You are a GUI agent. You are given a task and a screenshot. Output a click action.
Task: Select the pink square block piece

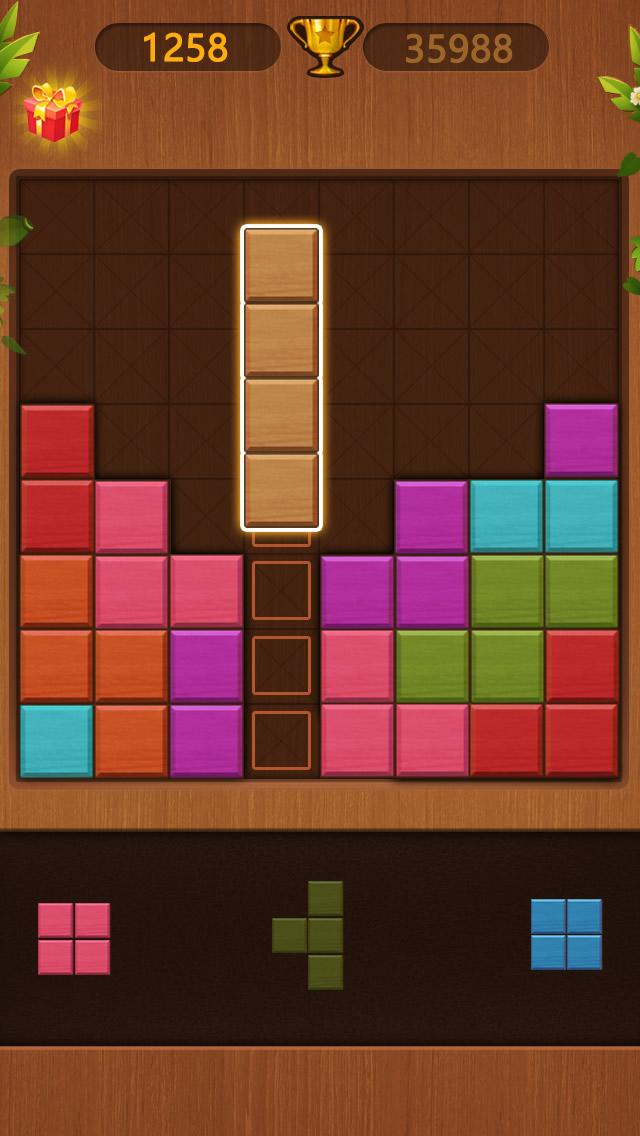(x=74, y=938)
